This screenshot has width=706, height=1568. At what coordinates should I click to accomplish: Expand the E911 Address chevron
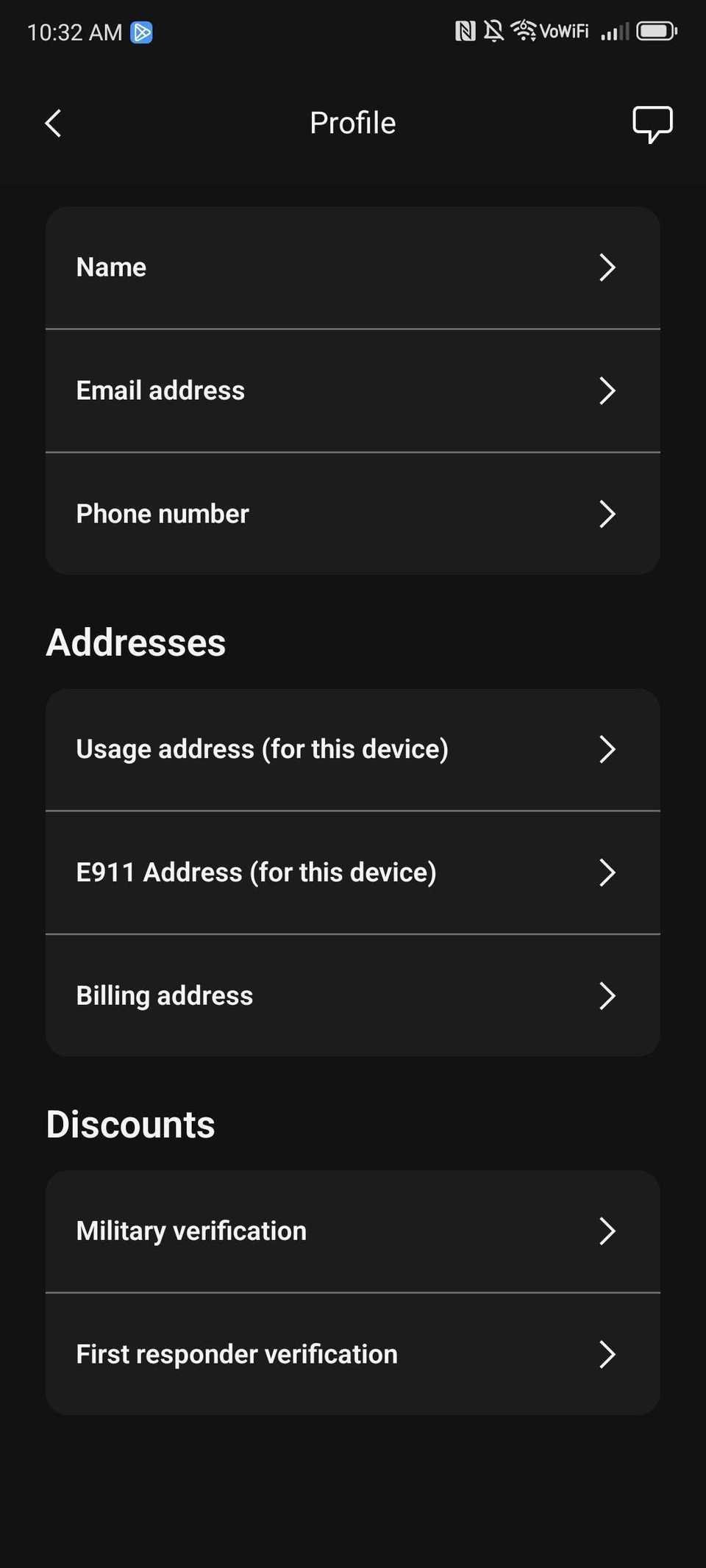pyautogui.click(x=607, y=873)
